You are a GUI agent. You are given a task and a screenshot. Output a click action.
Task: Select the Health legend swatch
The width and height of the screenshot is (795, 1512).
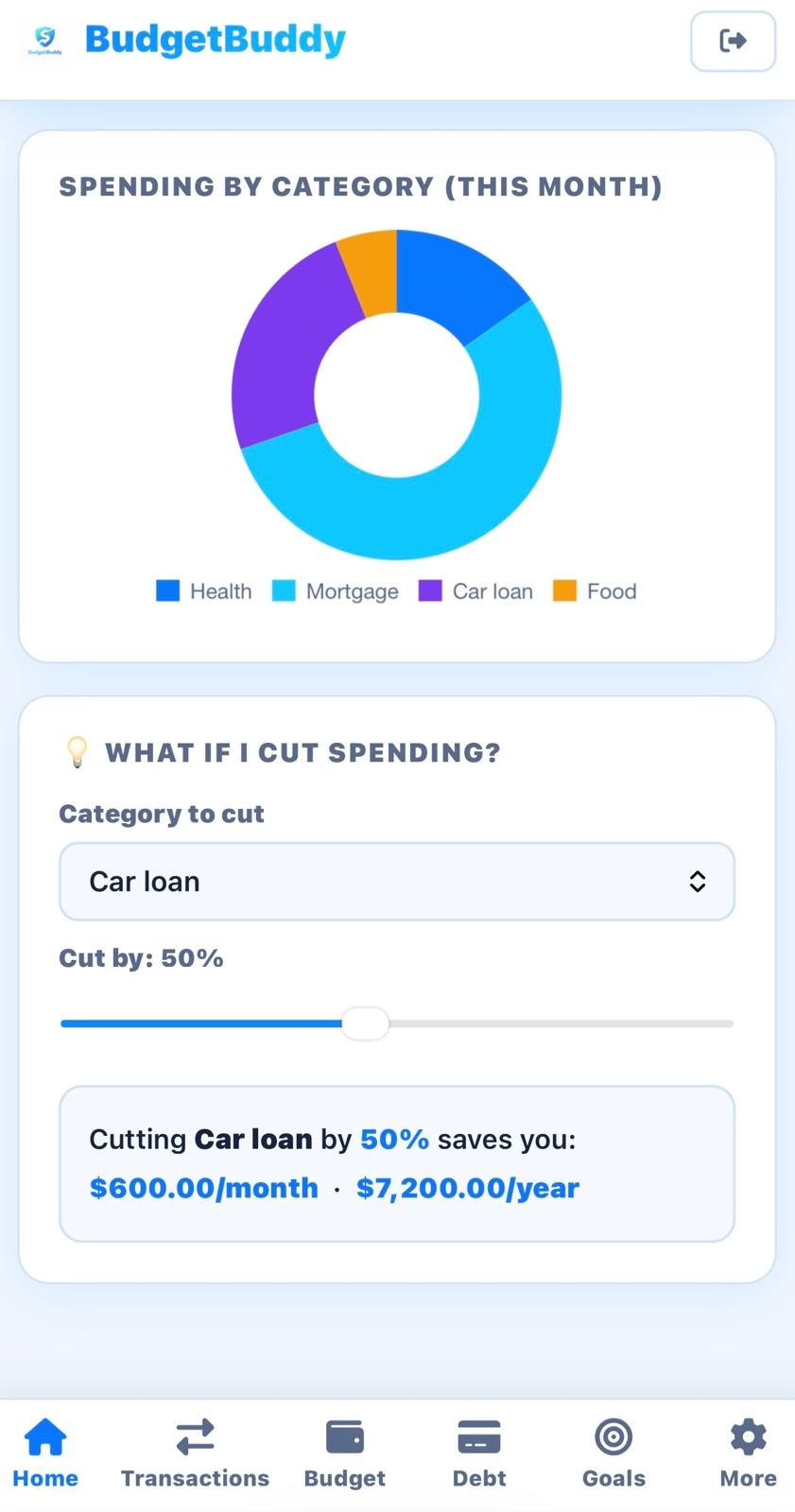click(x=167, y=590)
